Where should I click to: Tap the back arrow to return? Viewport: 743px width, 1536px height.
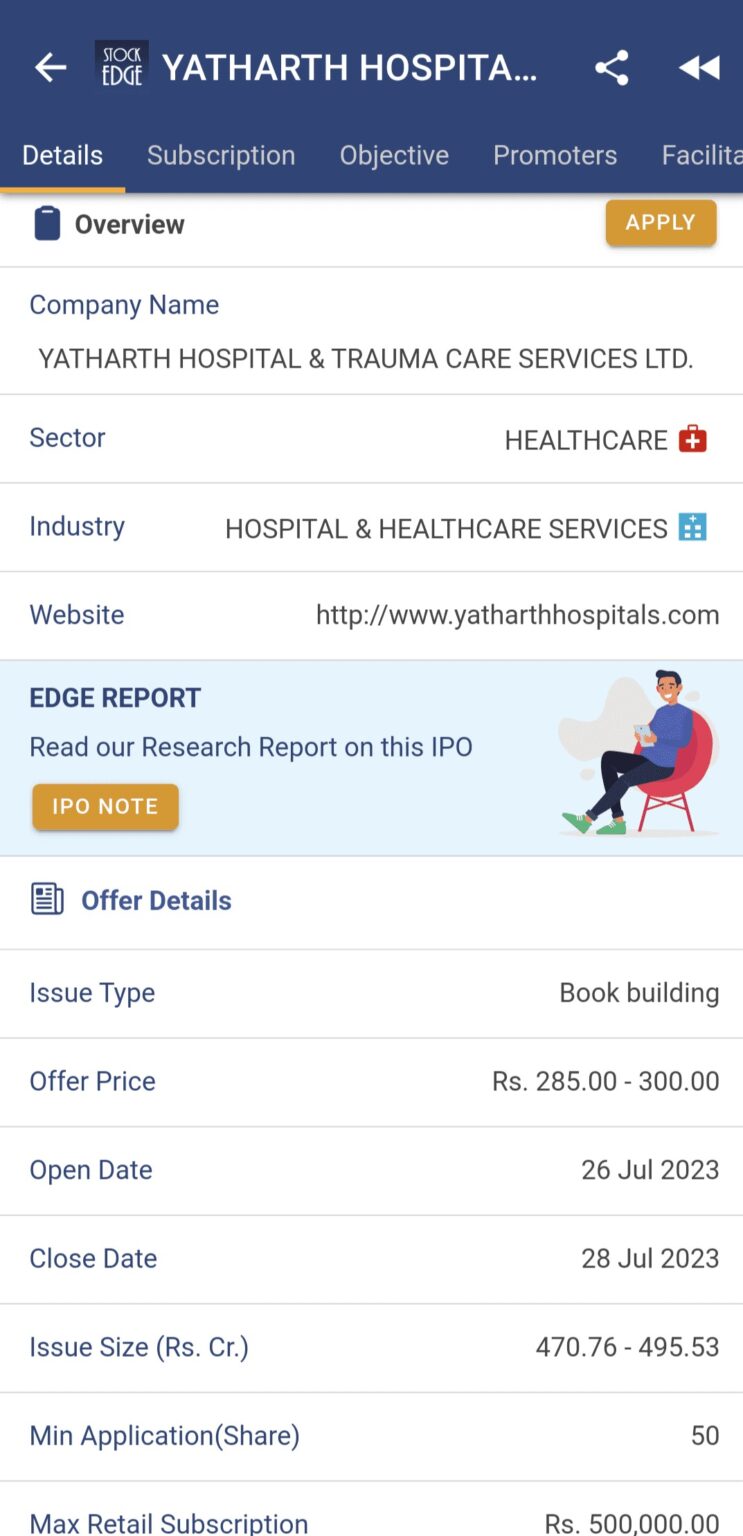click(x=49, y=67)
